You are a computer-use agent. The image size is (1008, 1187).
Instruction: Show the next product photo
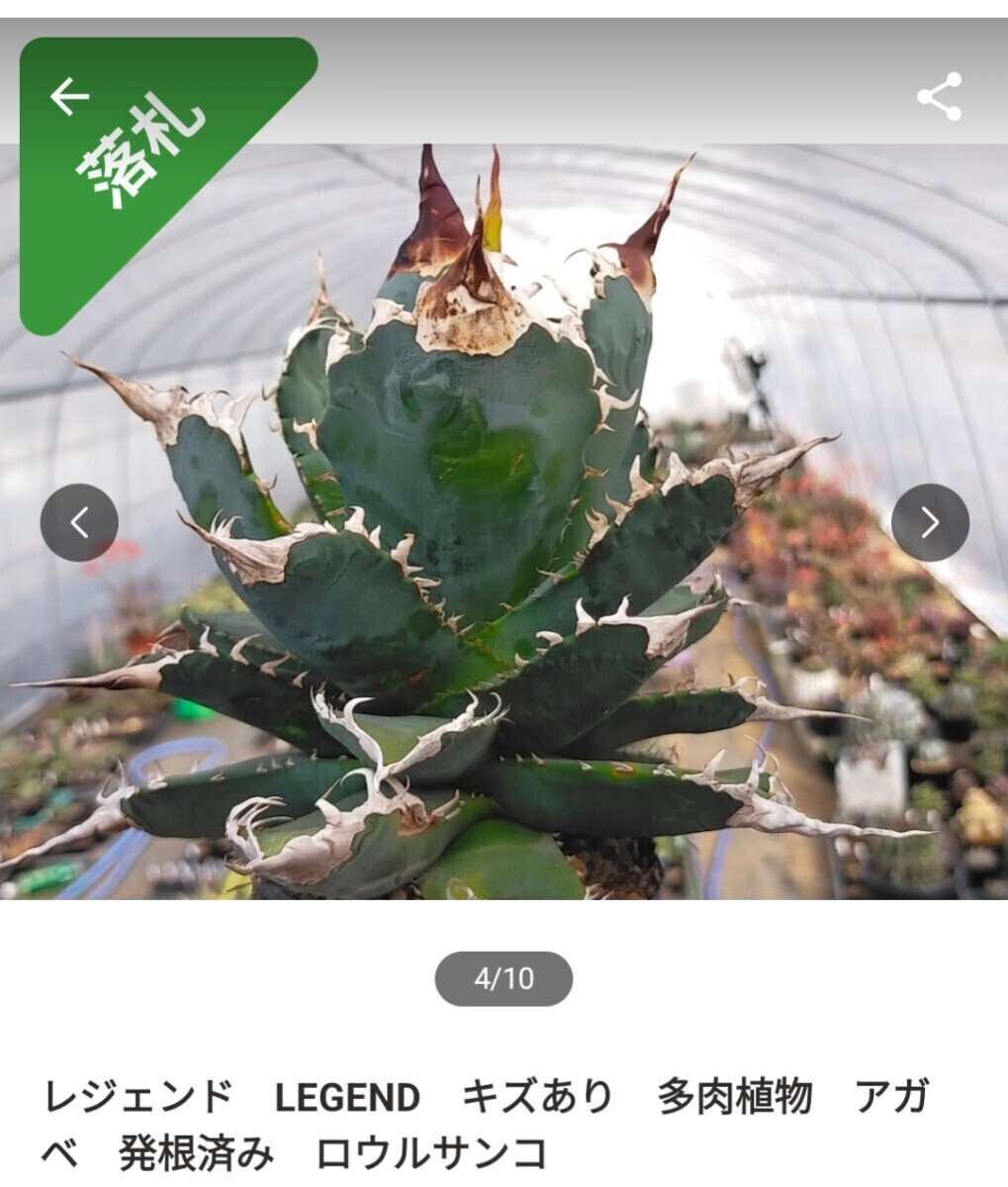click(x=930, y=522)
